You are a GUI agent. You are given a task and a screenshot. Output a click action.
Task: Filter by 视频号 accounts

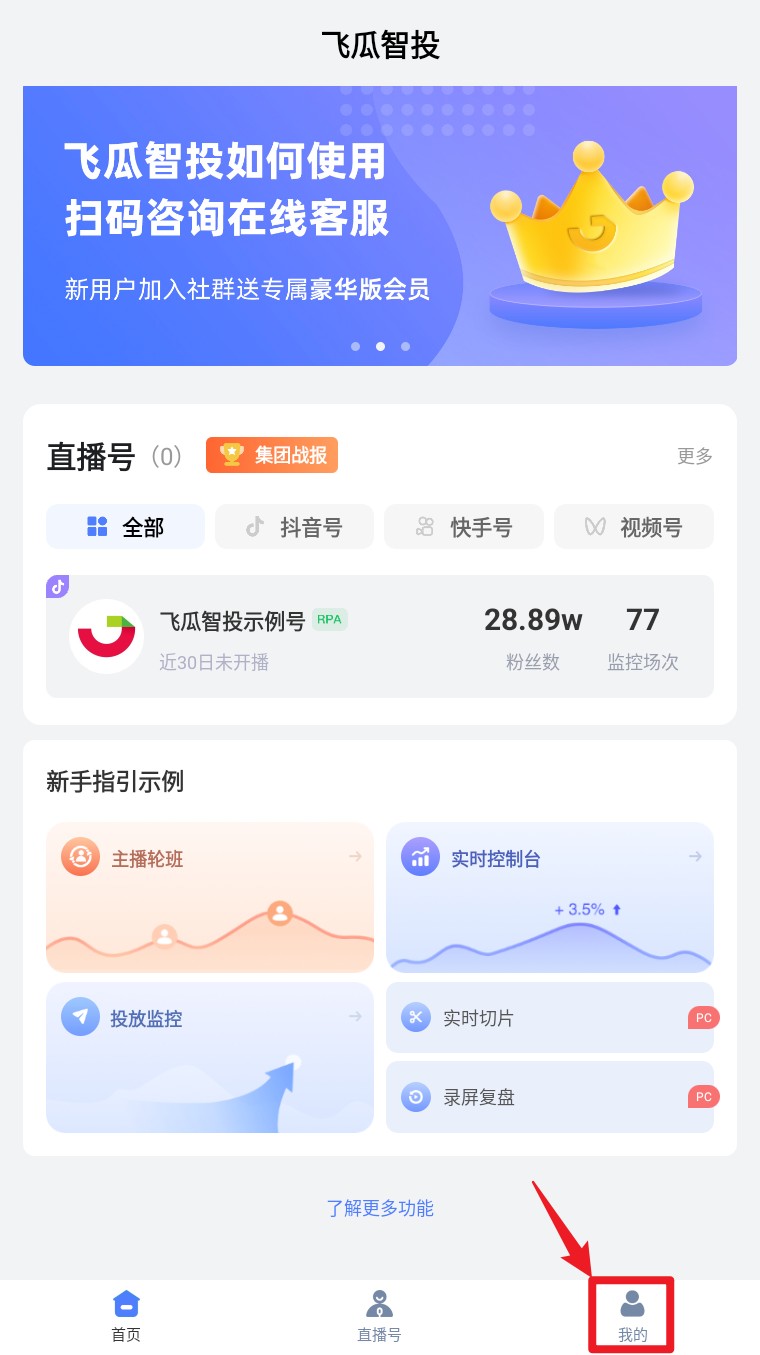[634, 527]
